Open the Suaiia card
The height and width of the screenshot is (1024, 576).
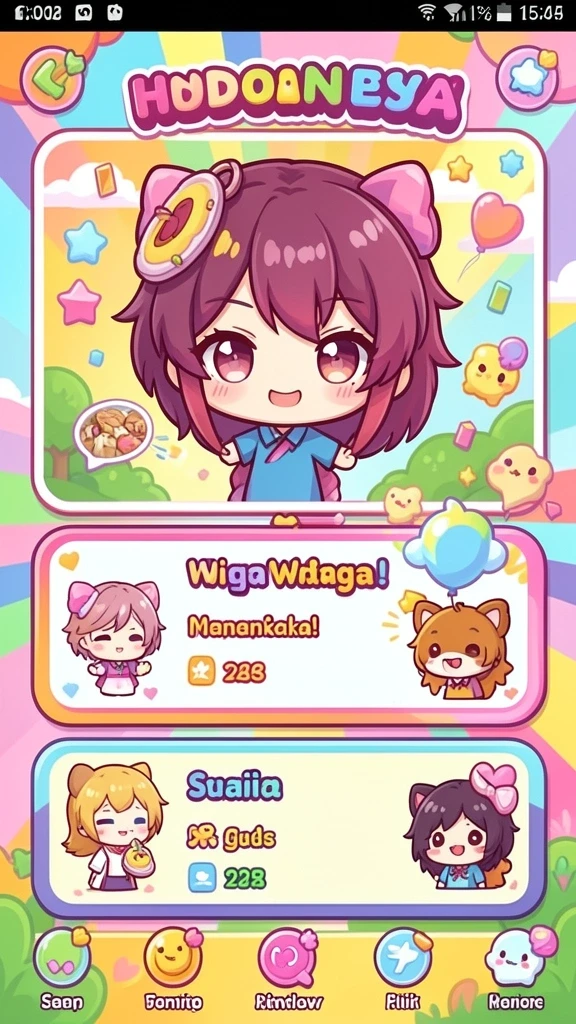289,829
